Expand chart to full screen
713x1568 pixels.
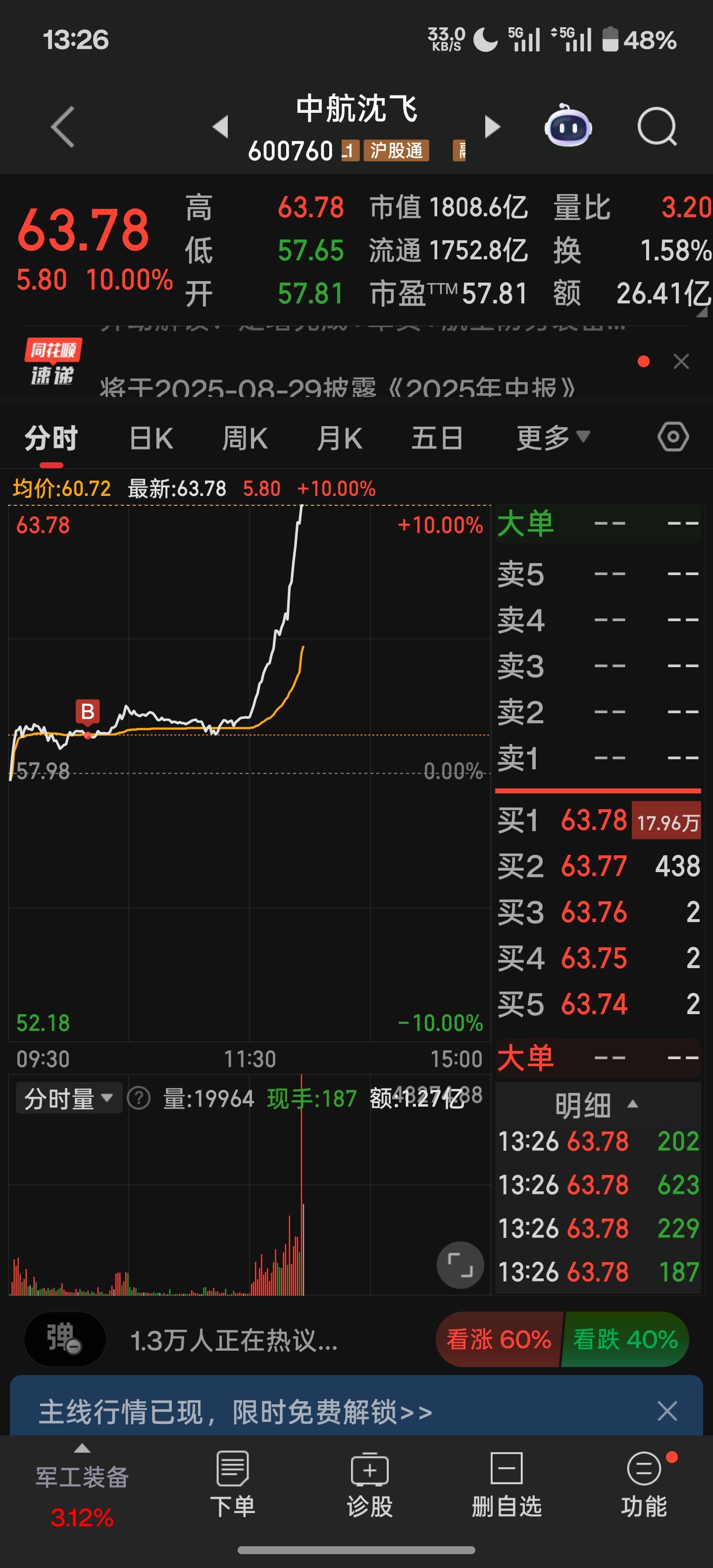460,1265
